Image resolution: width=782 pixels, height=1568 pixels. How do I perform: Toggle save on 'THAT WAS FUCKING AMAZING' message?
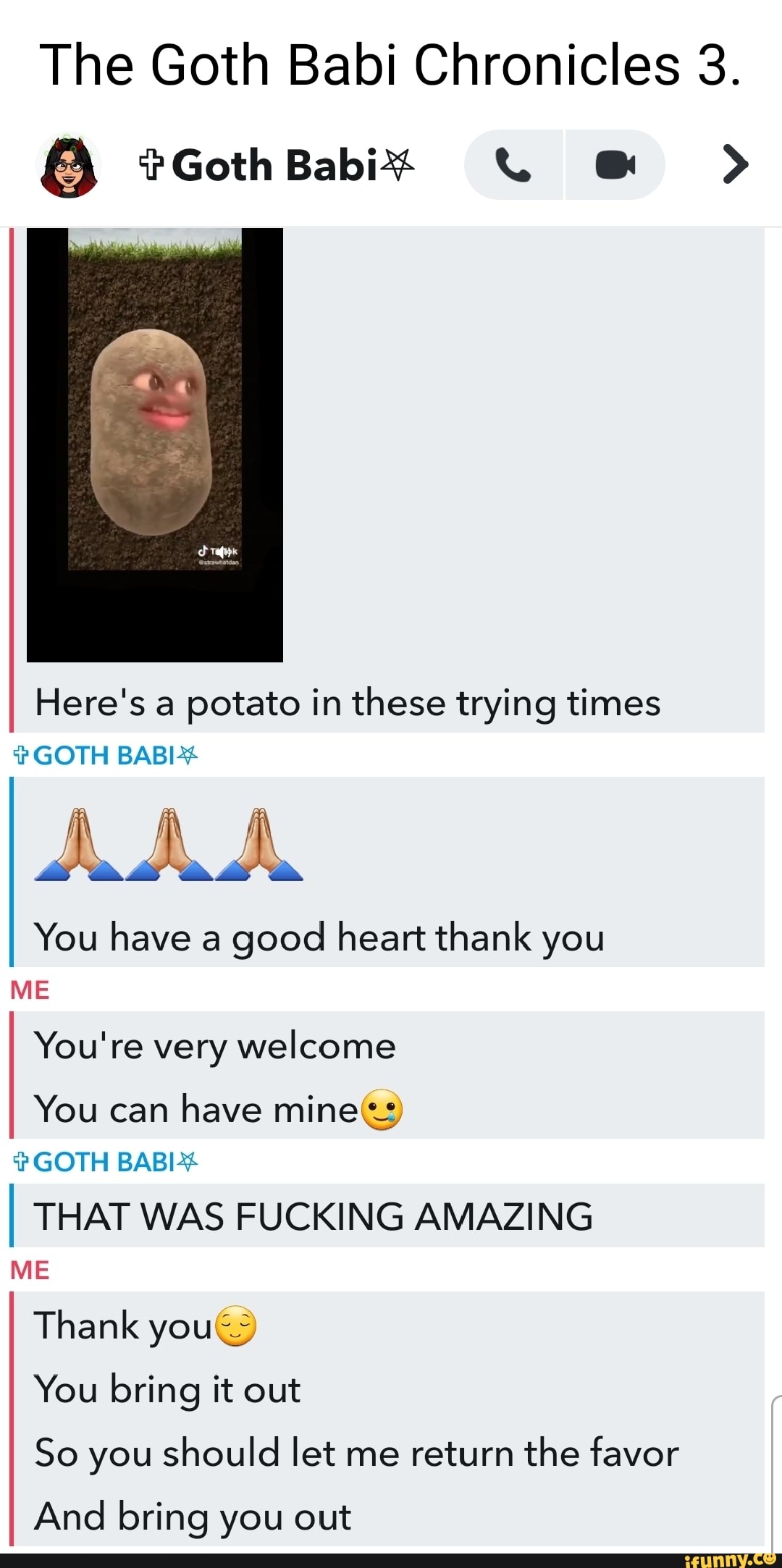pyautogui.click(x=12, y=1216)
